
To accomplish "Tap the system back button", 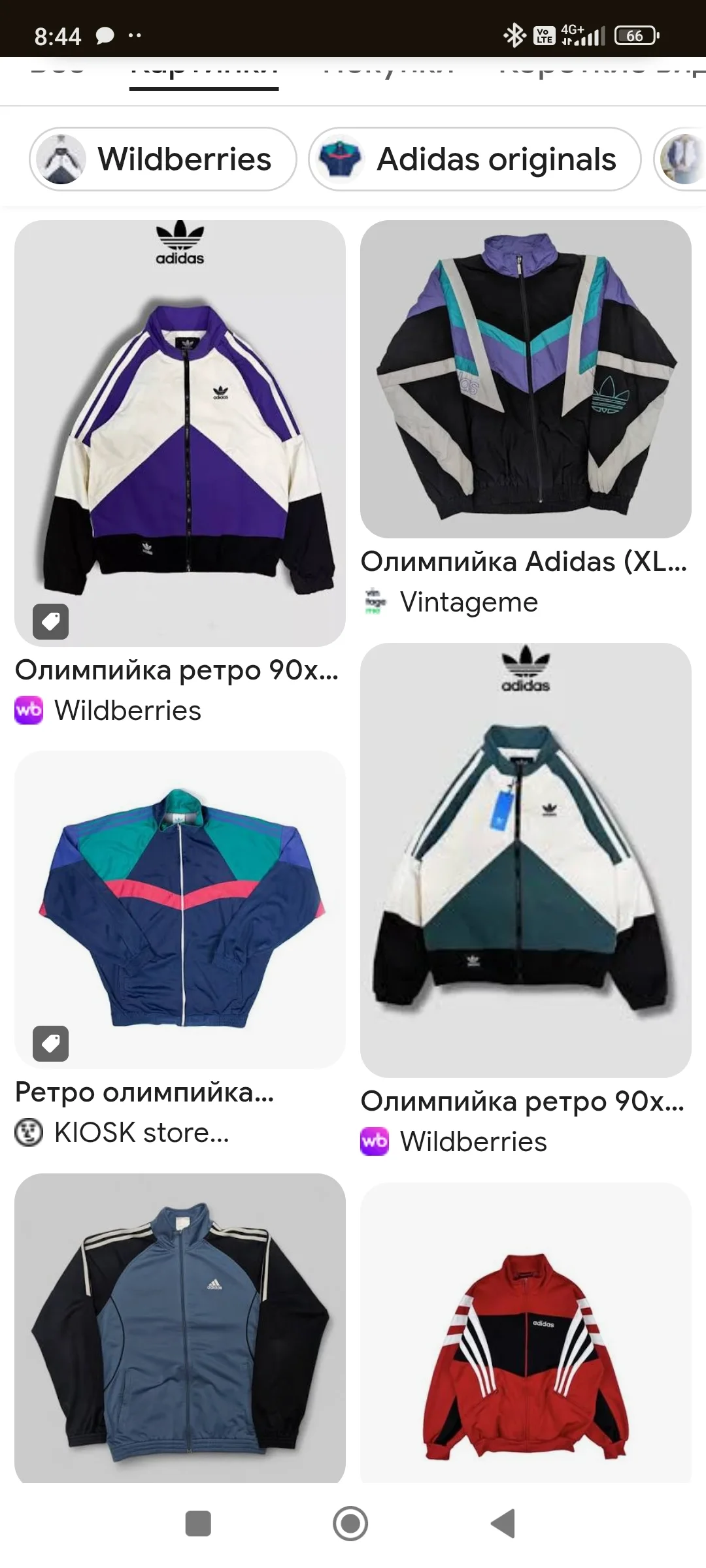I will (503, 1524).
